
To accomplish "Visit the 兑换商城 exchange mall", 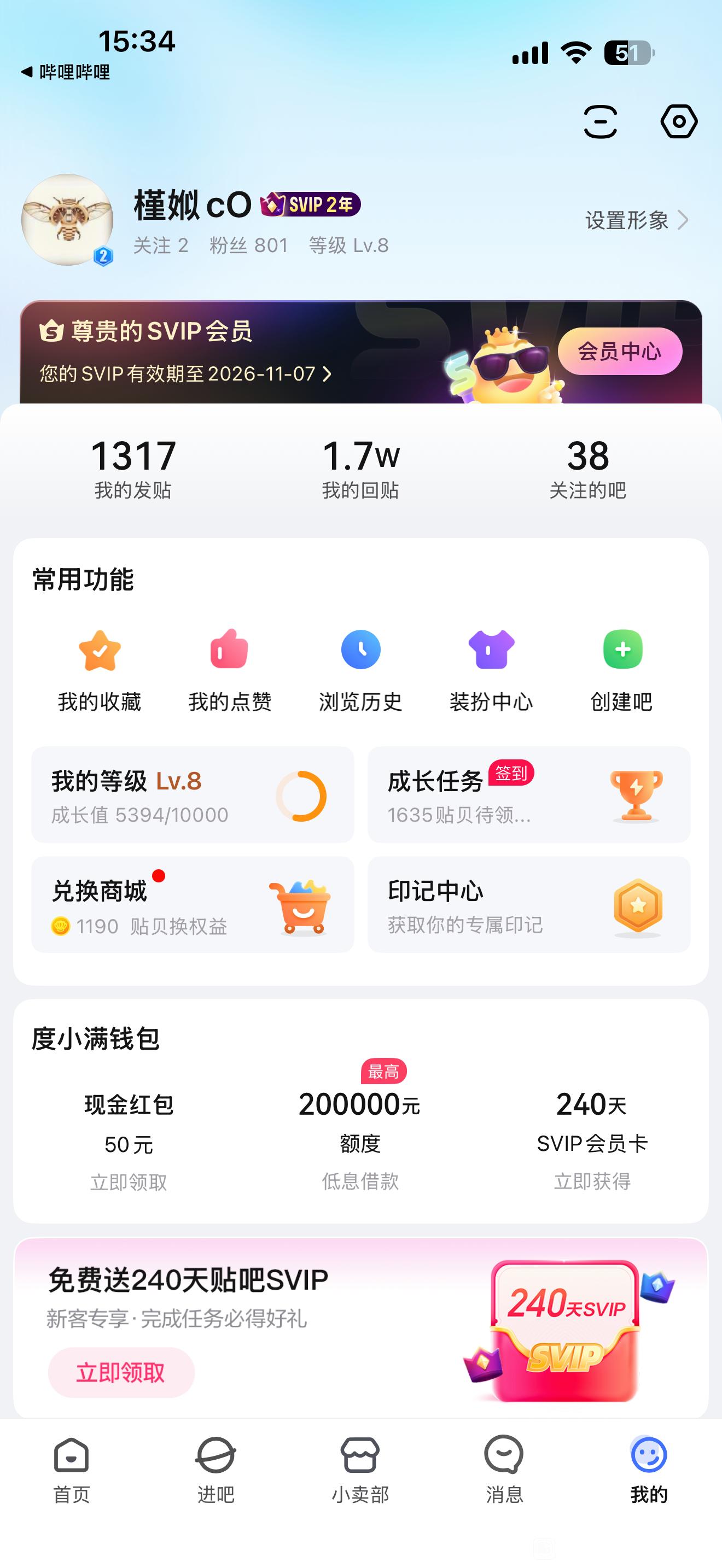I will coord(193,905).
